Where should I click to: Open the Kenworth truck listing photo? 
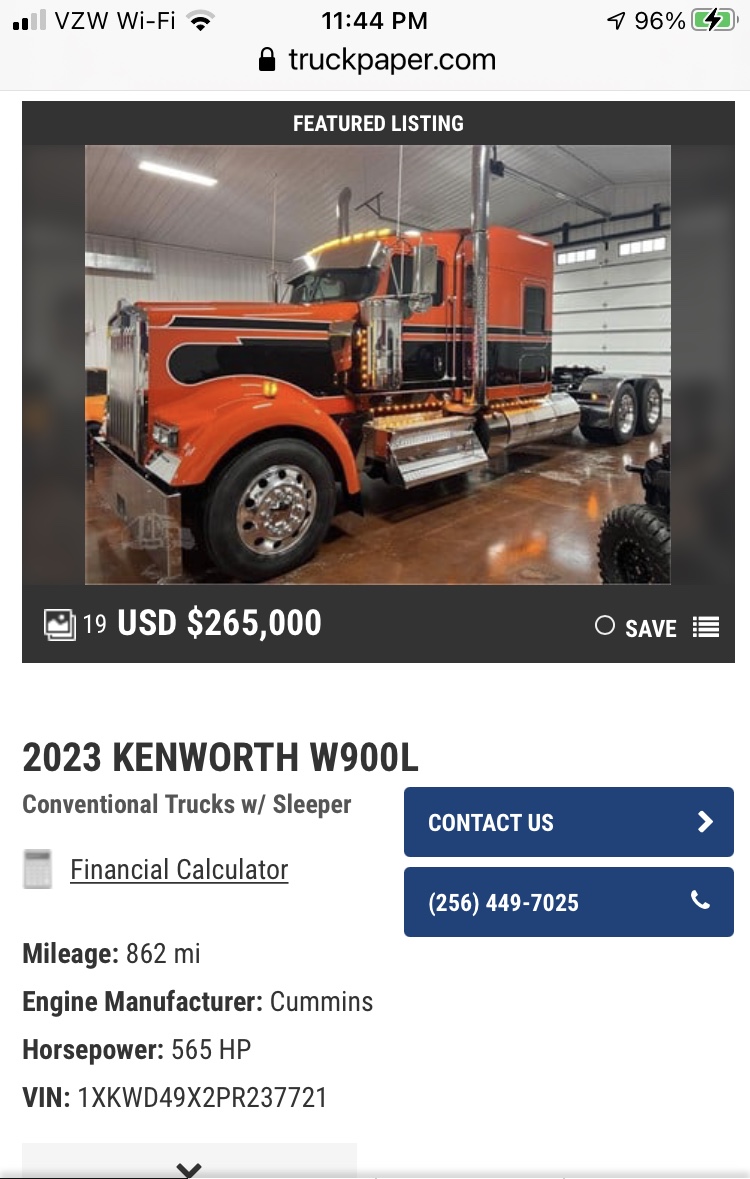(x=377, y=365)
